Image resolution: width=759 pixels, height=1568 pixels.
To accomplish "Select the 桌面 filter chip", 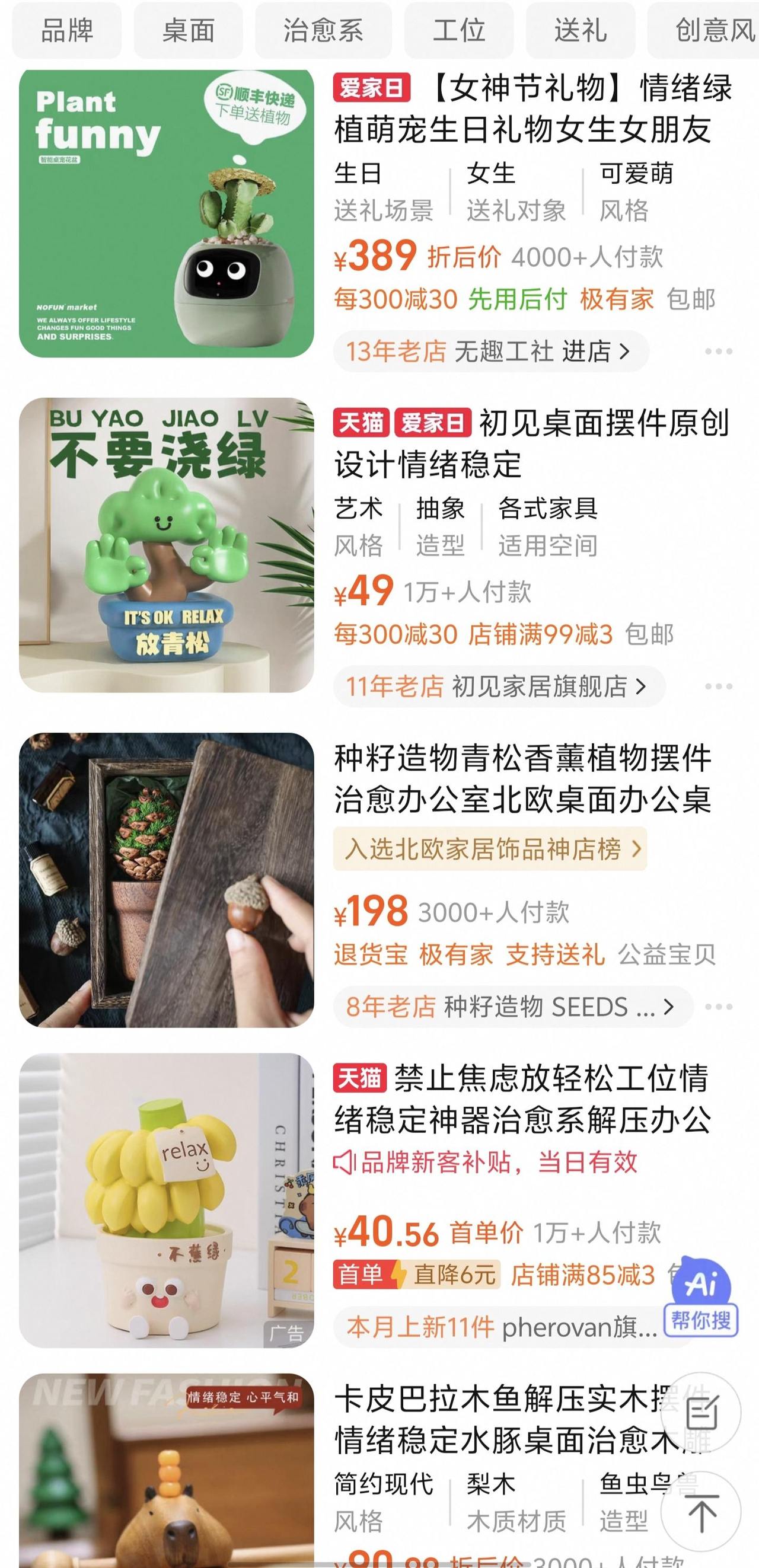I will (x=188, y=30).
